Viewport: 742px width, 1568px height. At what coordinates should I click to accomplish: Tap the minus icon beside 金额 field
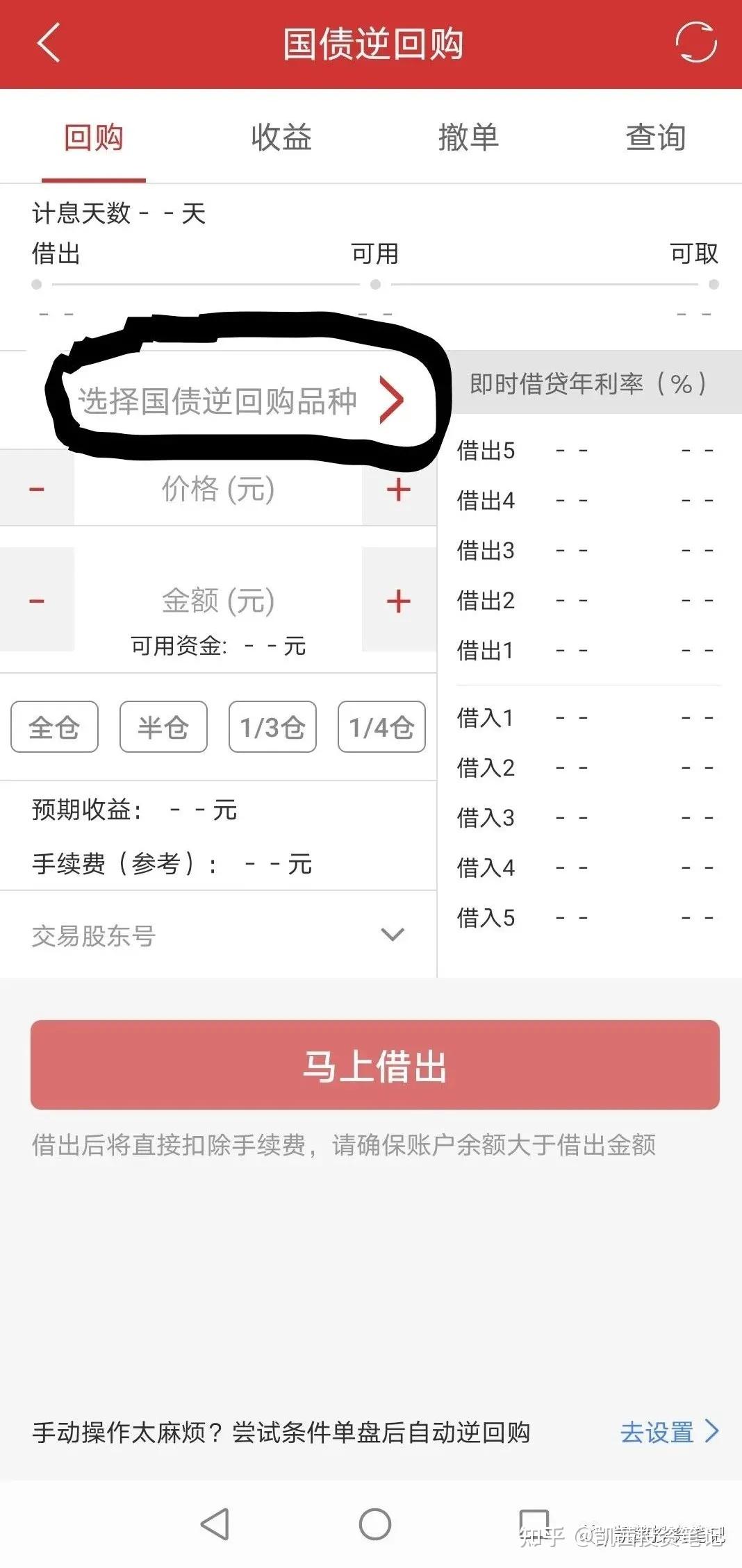[35, 599]
